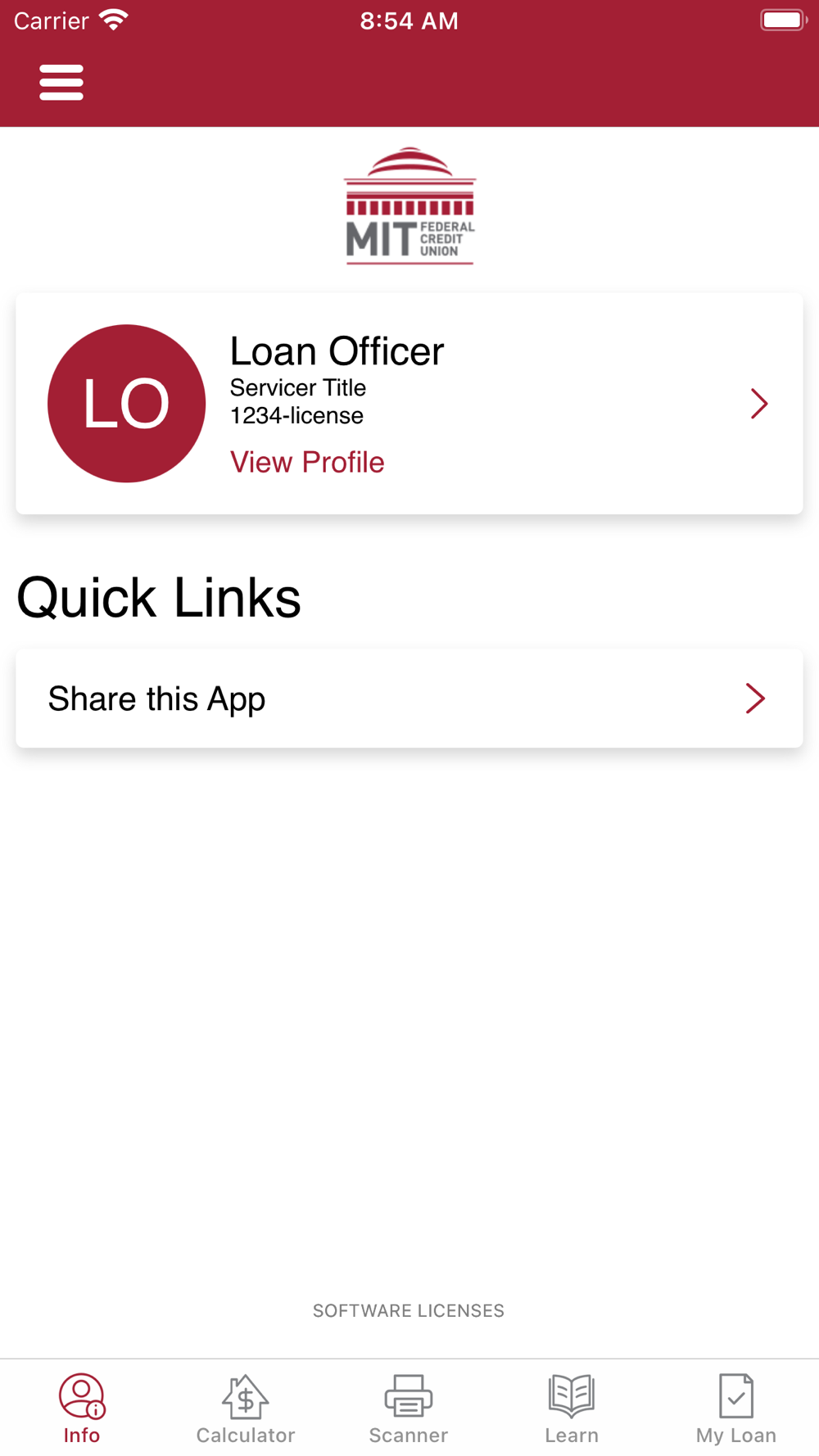Image resolution: width=819 pixels, height=1456 pixels.
Task: Open Software Licenses
Action: click(x=409, y=1311)
